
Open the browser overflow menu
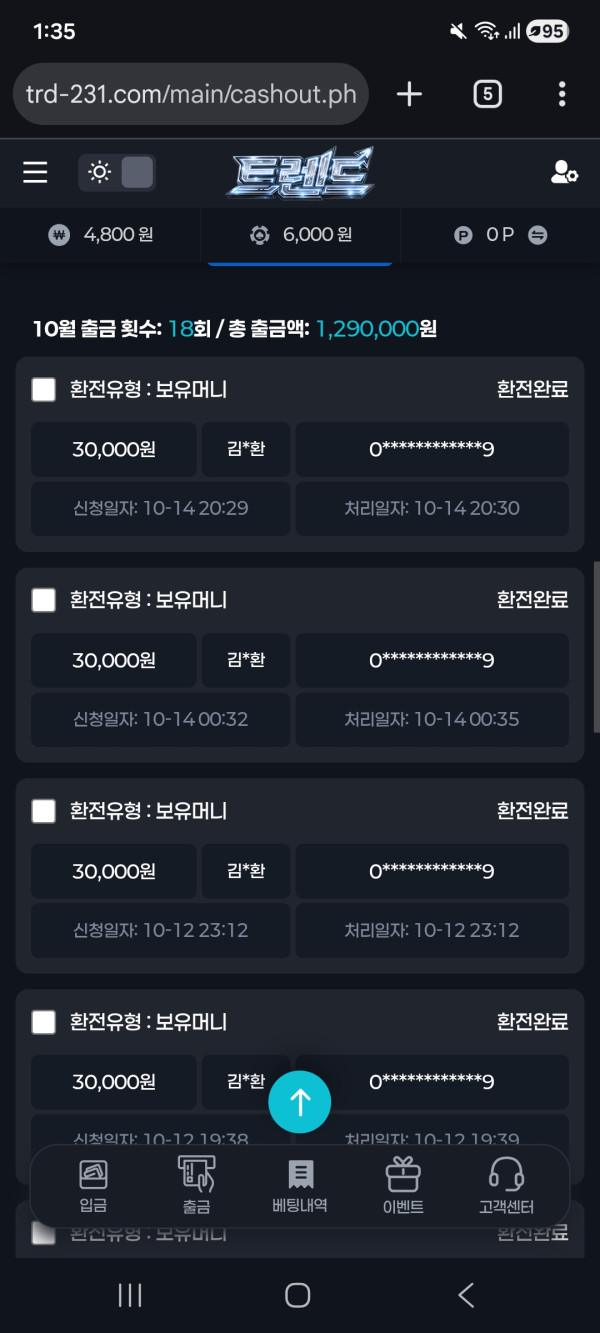(x=562, y=94)
